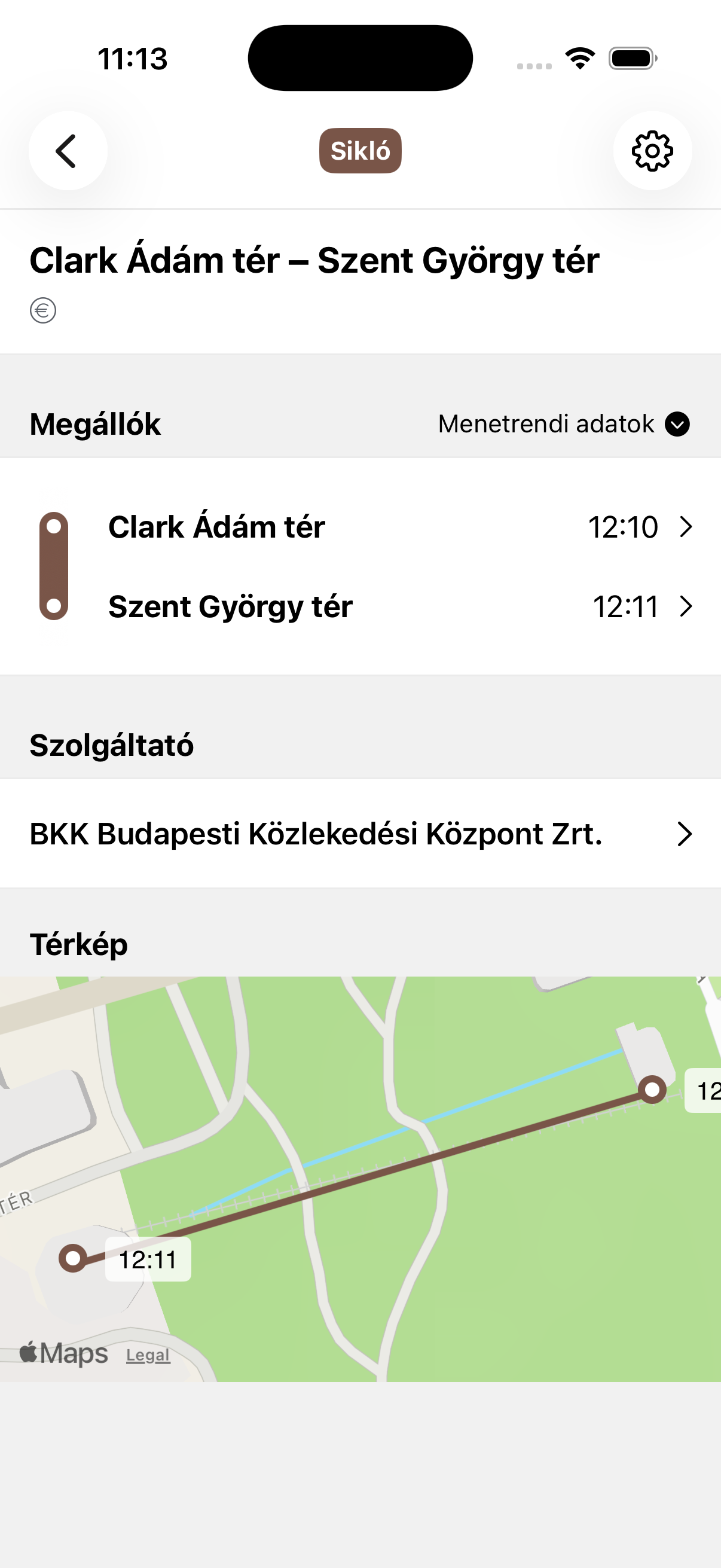The image size is (721, 1568).
Task: Open settings via the gear icon
Action: 652,151
